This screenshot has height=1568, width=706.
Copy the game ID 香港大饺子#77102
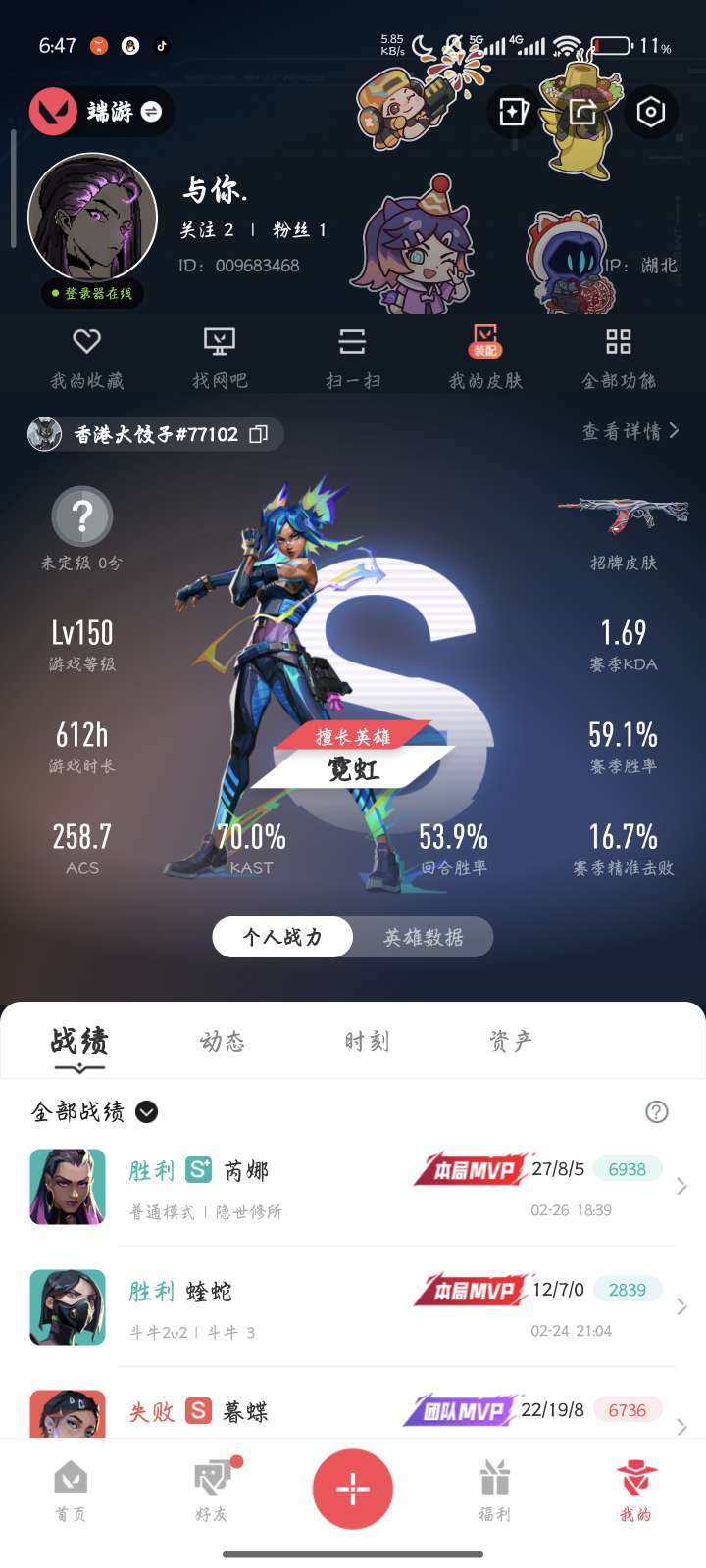click(x=259, y=434)
